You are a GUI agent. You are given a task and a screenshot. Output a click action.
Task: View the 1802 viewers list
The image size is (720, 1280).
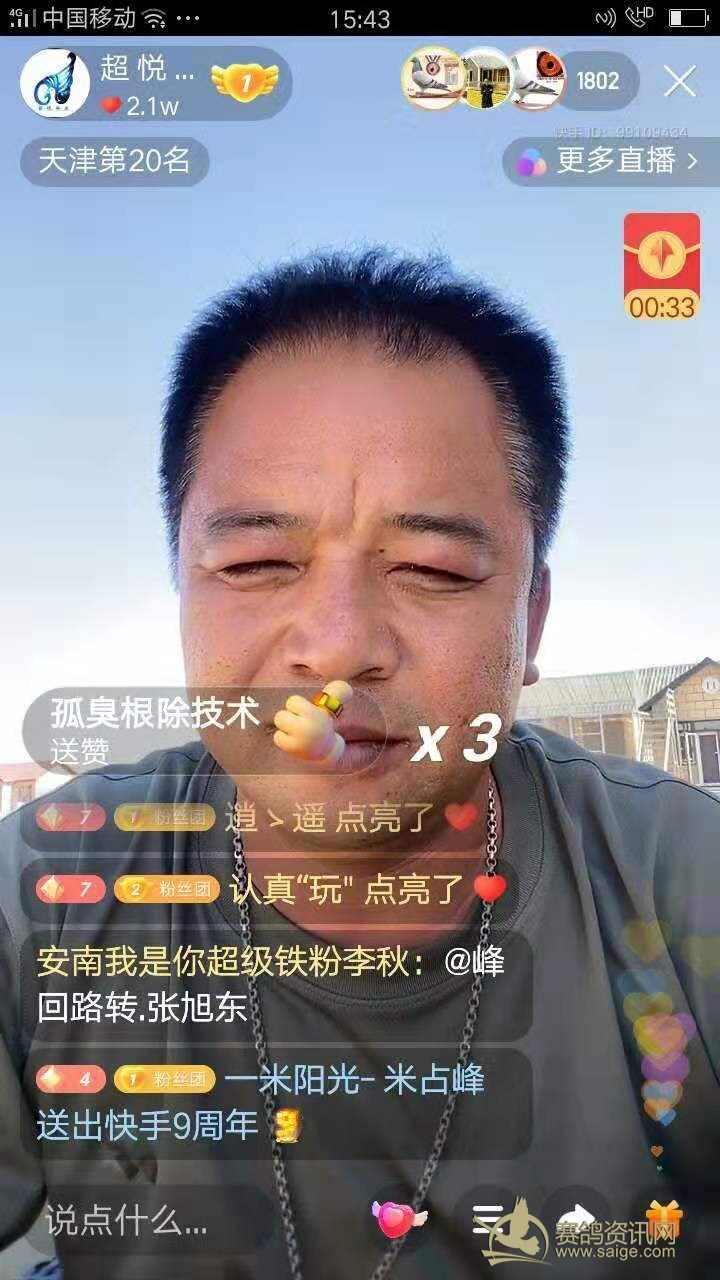(x=598, y=81)
